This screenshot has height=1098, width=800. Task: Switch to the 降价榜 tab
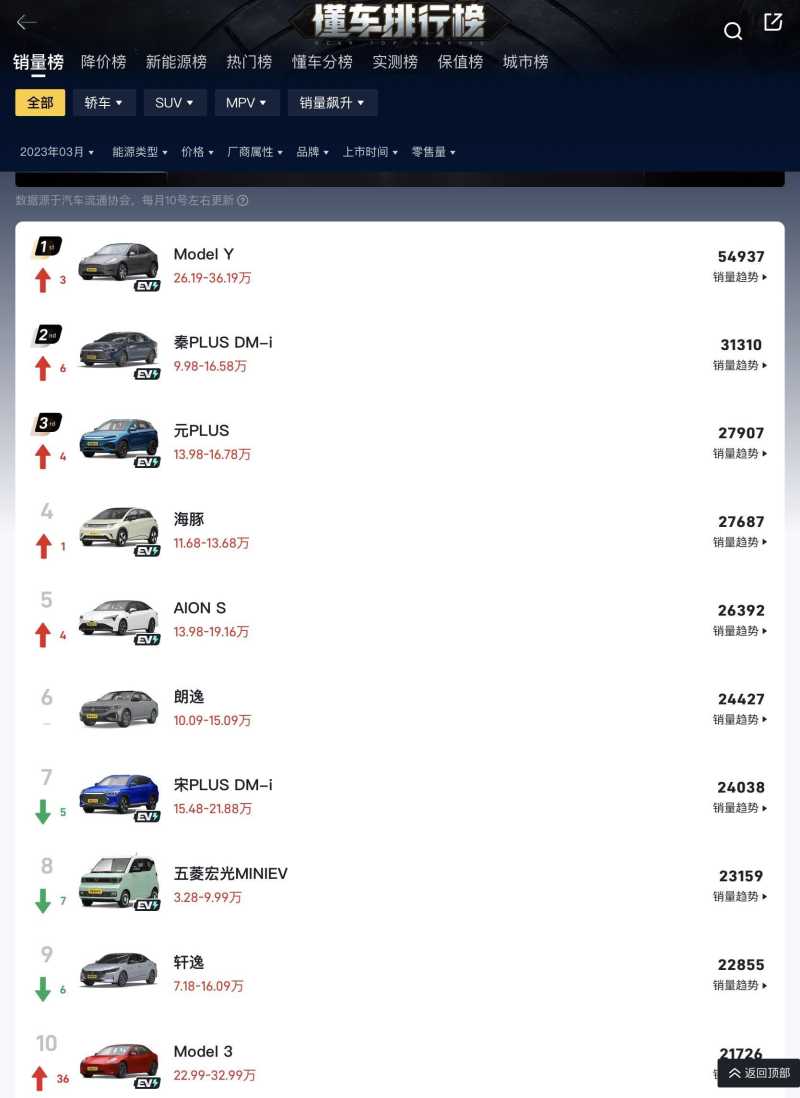click(104, 62)
